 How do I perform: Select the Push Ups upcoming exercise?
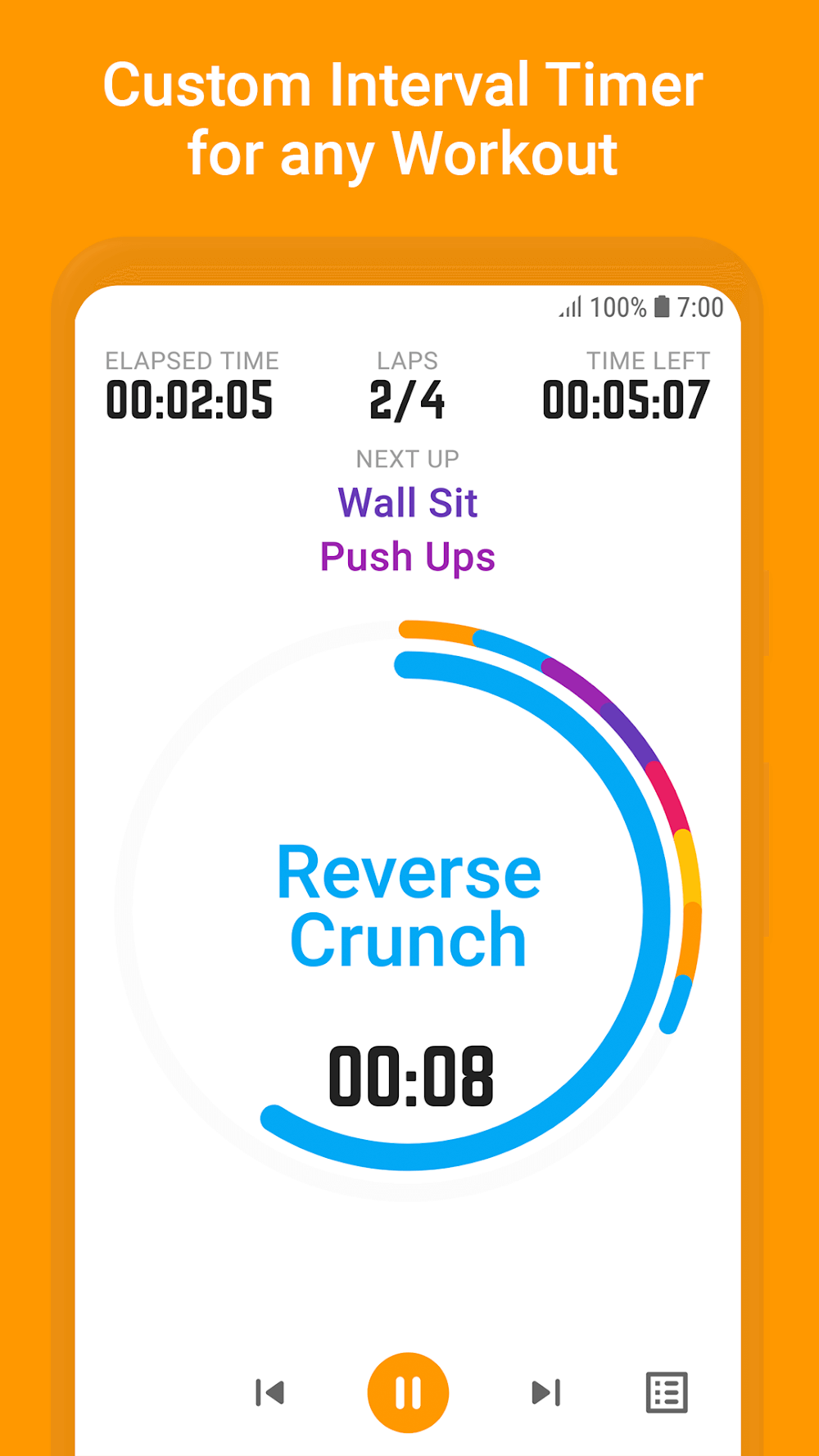click(407, 556)
